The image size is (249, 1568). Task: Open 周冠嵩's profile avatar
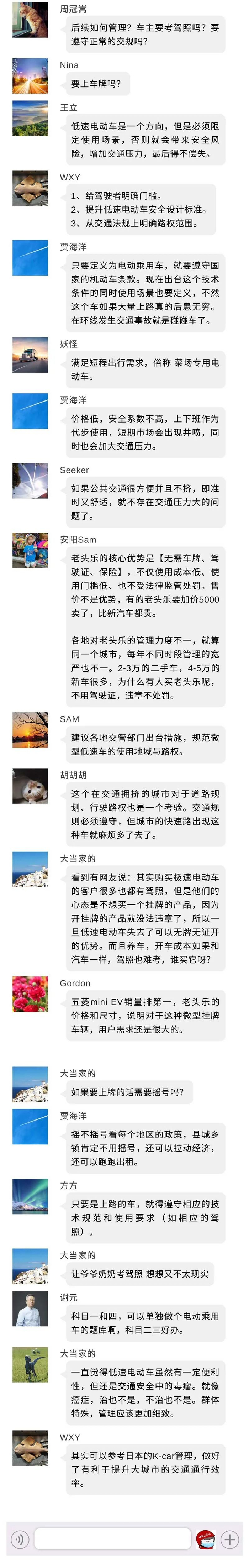(30, 20)
